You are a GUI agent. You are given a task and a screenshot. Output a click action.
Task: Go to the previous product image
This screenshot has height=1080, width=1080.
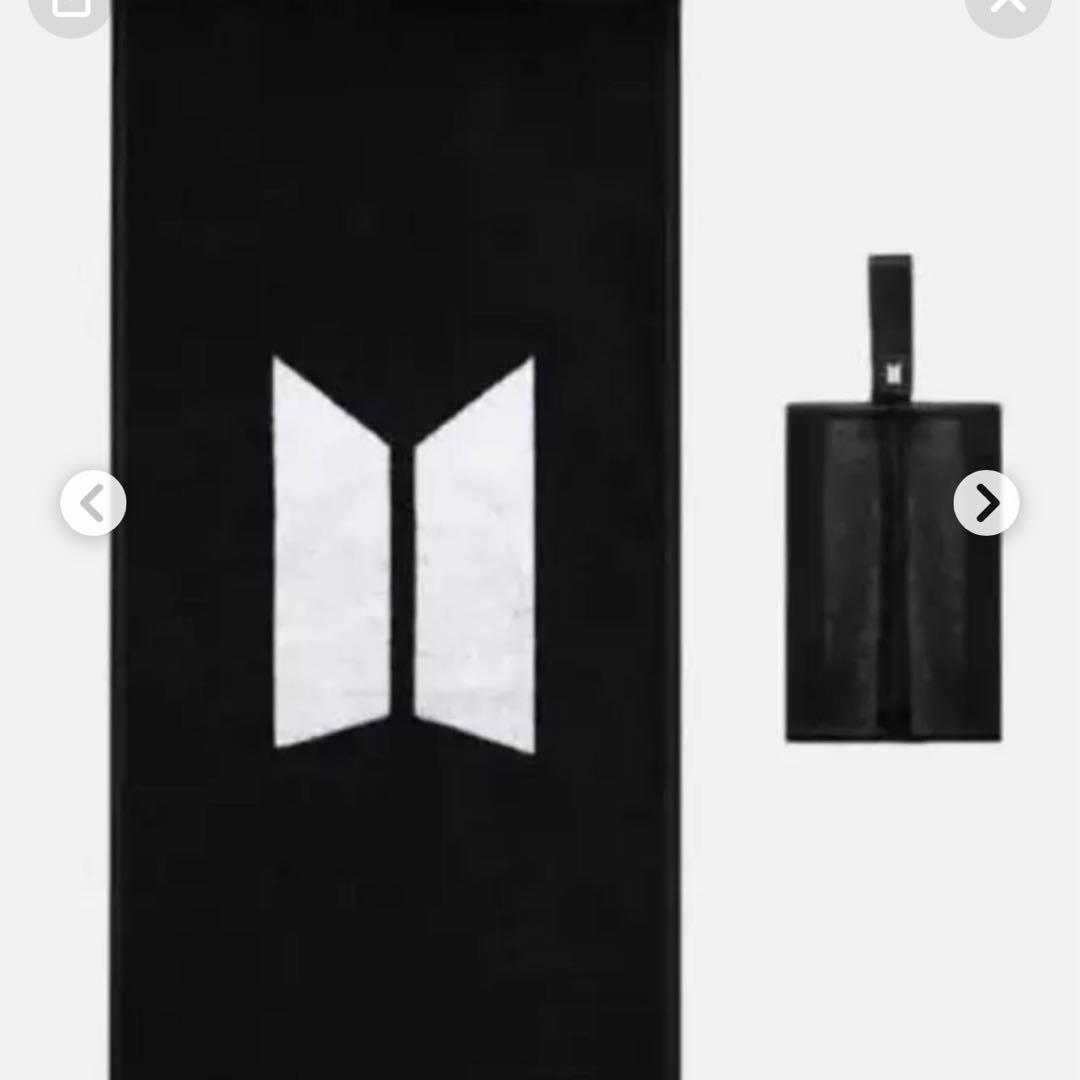93,503
